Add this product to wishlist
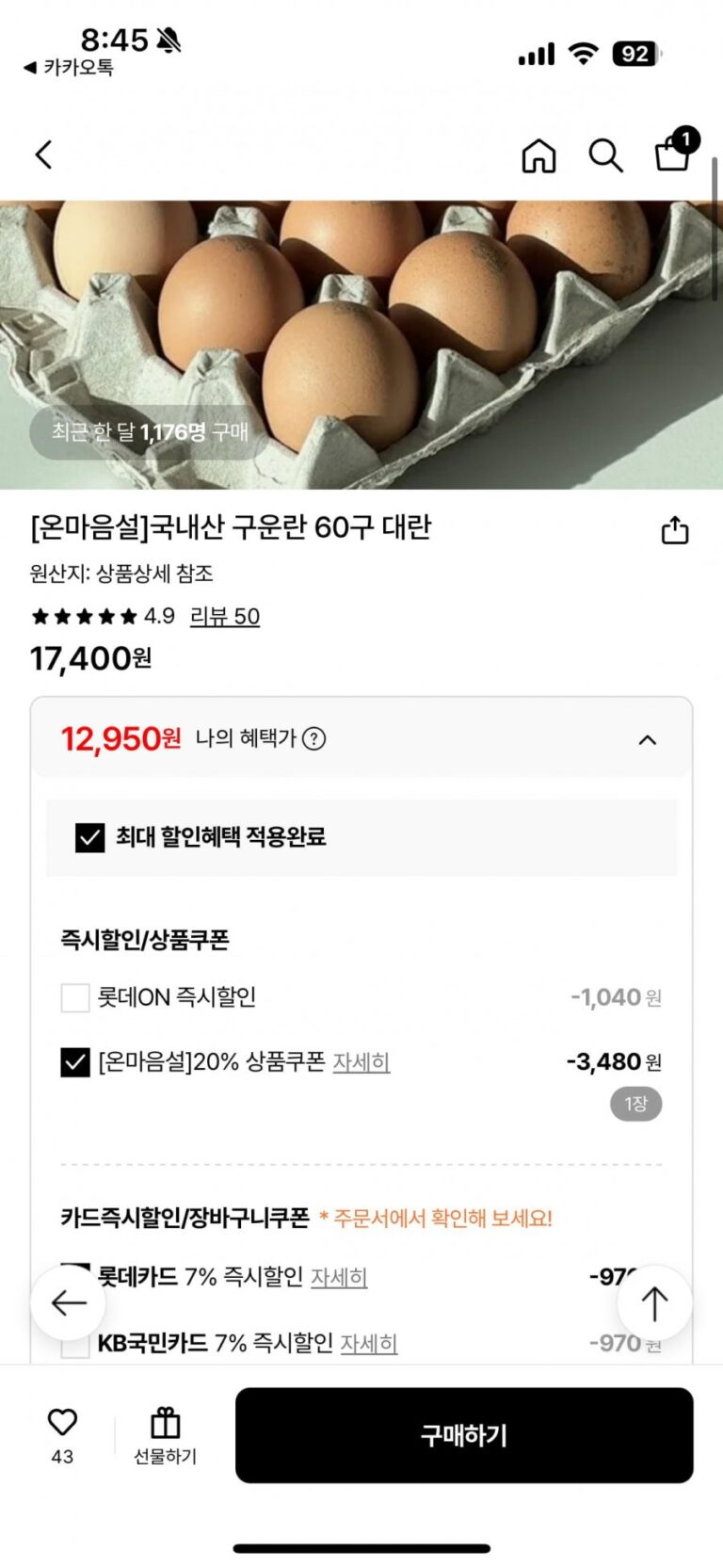723x1568 pixels. (x=62, y=1424)
